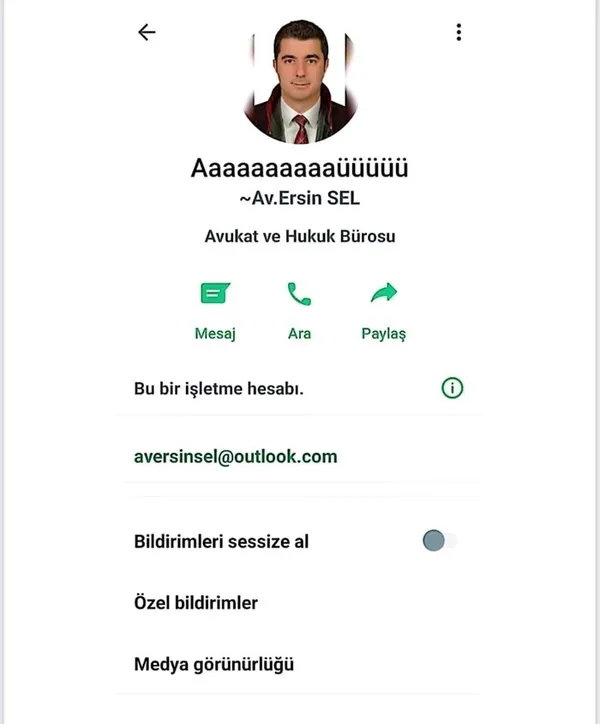
Task: Open Medya görünürlüğü option
Action: pos(214,664)
